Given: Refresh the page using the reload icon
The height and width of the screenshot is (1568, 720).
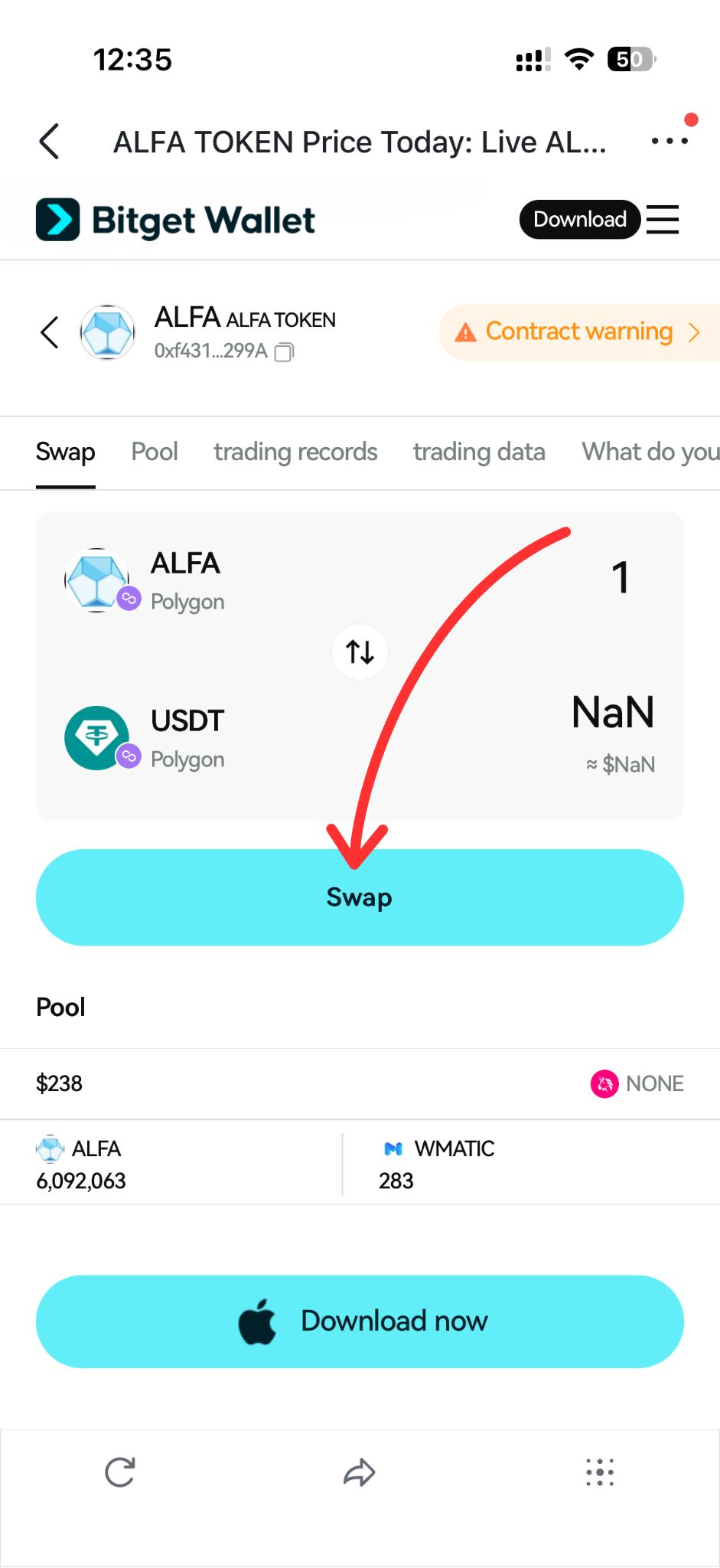Looking at the screenshot, I should (119, 1471).
